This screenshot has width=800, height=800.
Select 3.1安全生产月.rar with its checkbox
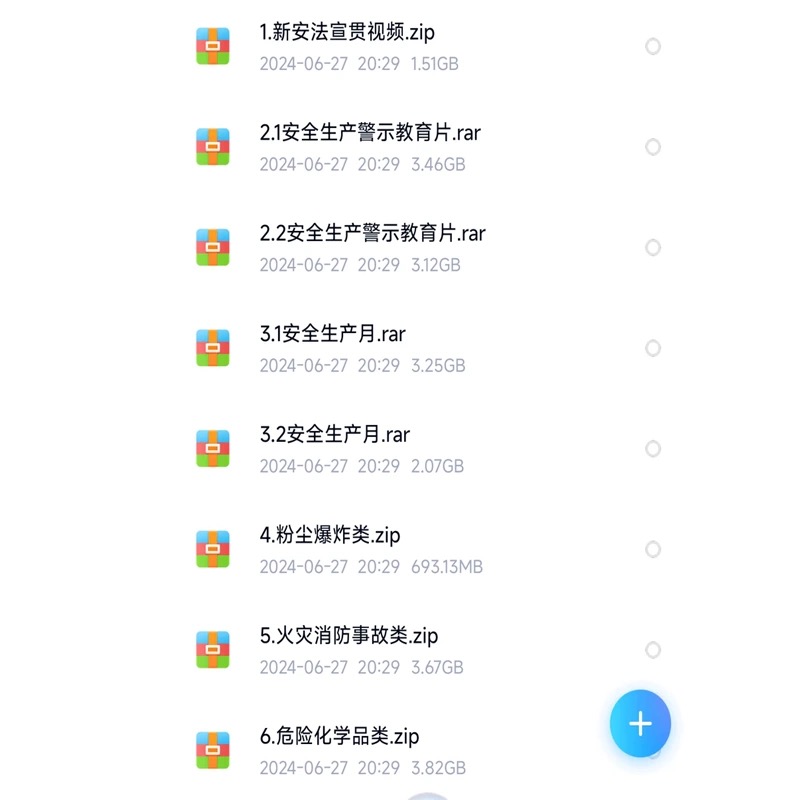pyautogui.click(x=653, y=348)
